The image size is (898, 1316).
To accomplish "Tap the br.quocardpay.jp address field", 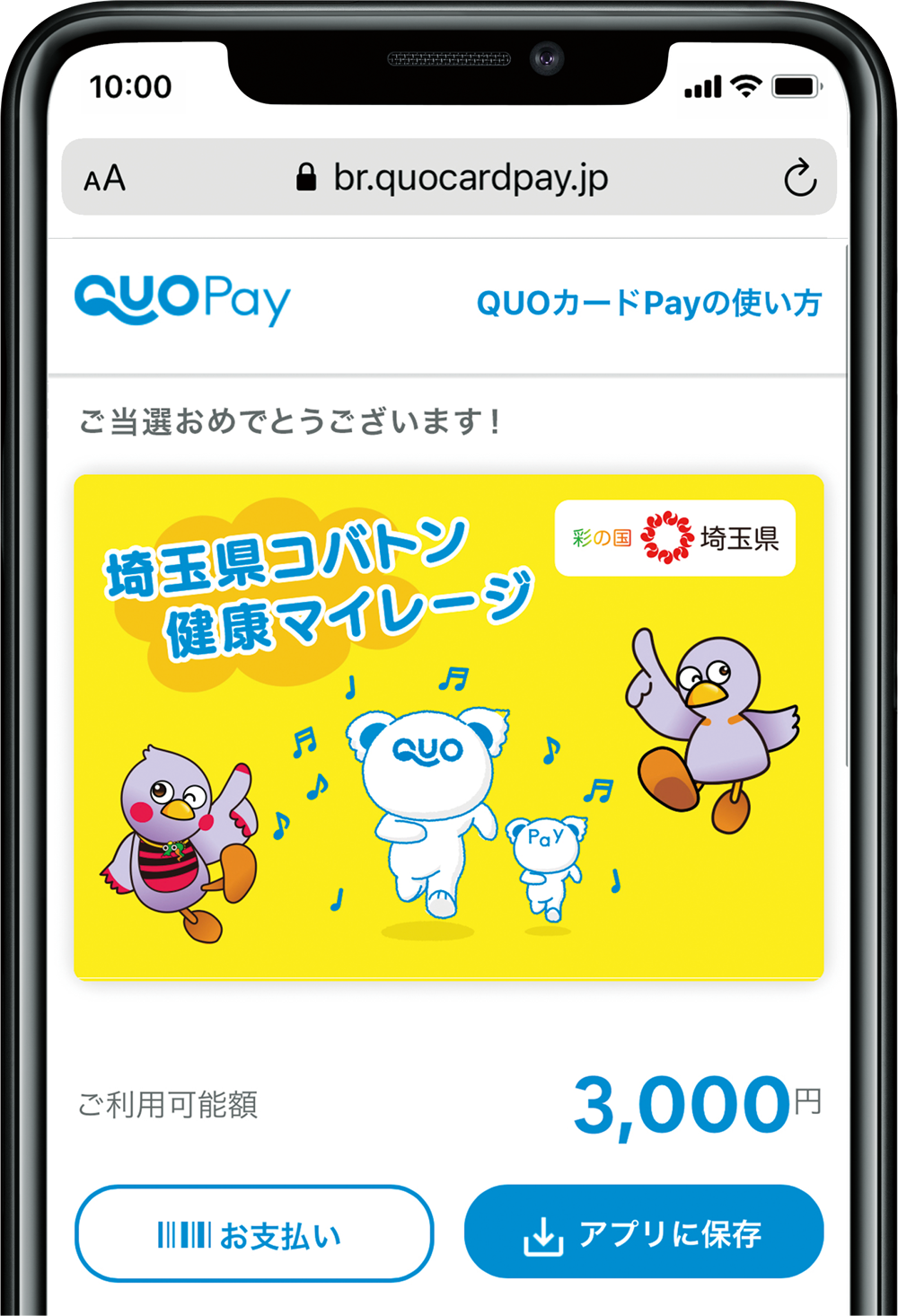I will (453, 178).
